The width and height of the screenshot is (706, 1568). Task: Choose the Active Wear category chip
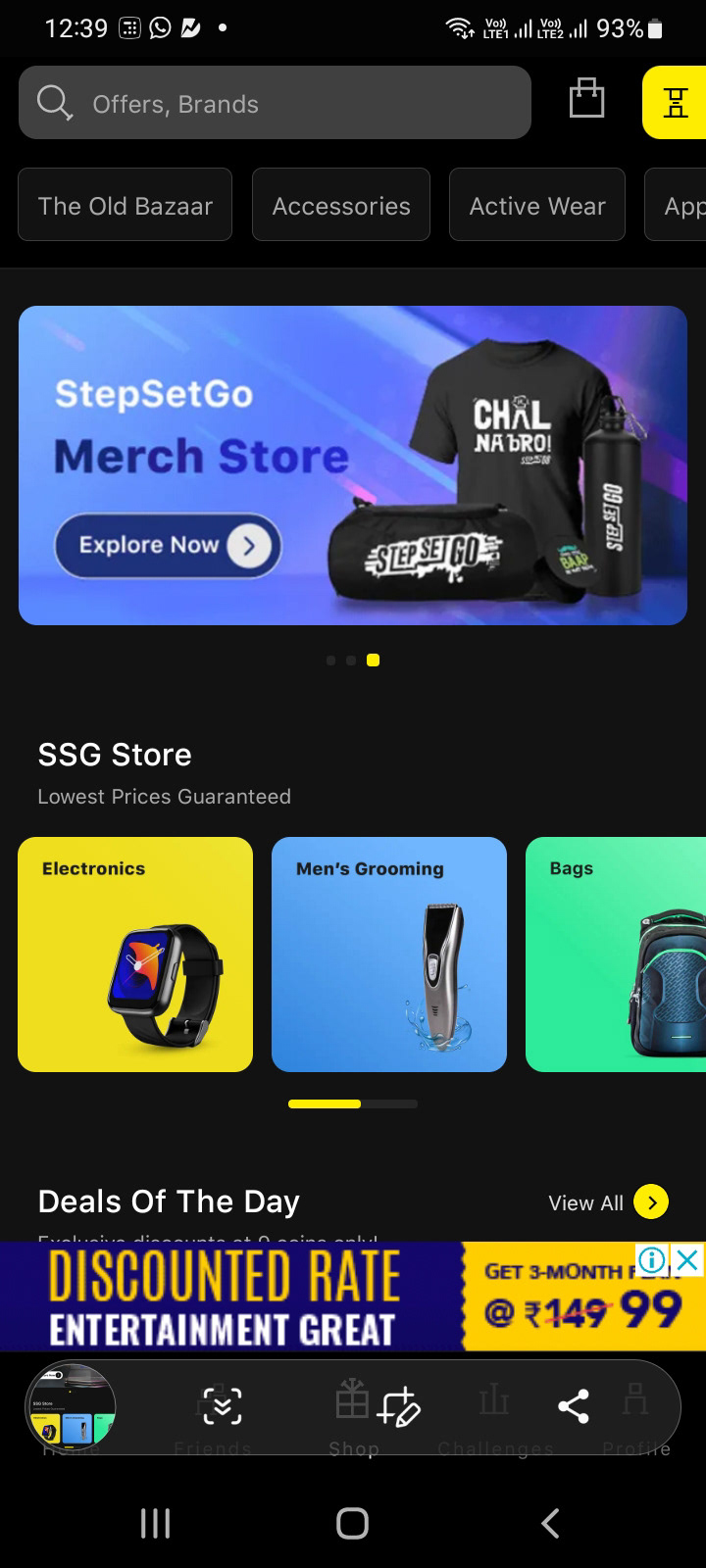coord(537,205)
